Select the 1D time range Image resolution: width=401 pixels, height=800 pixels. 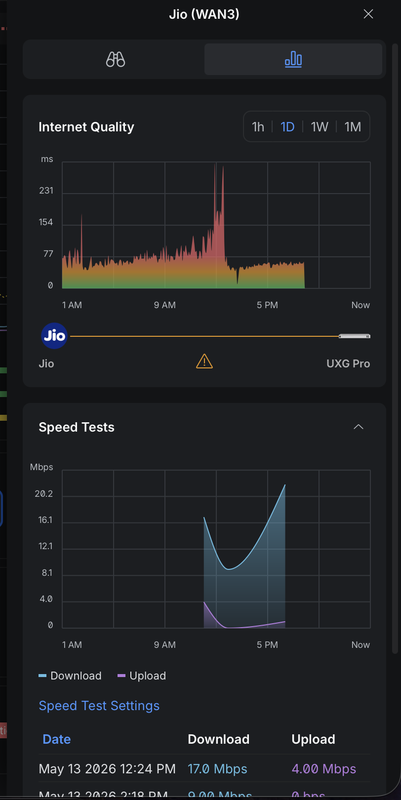[x=288, y=127]
